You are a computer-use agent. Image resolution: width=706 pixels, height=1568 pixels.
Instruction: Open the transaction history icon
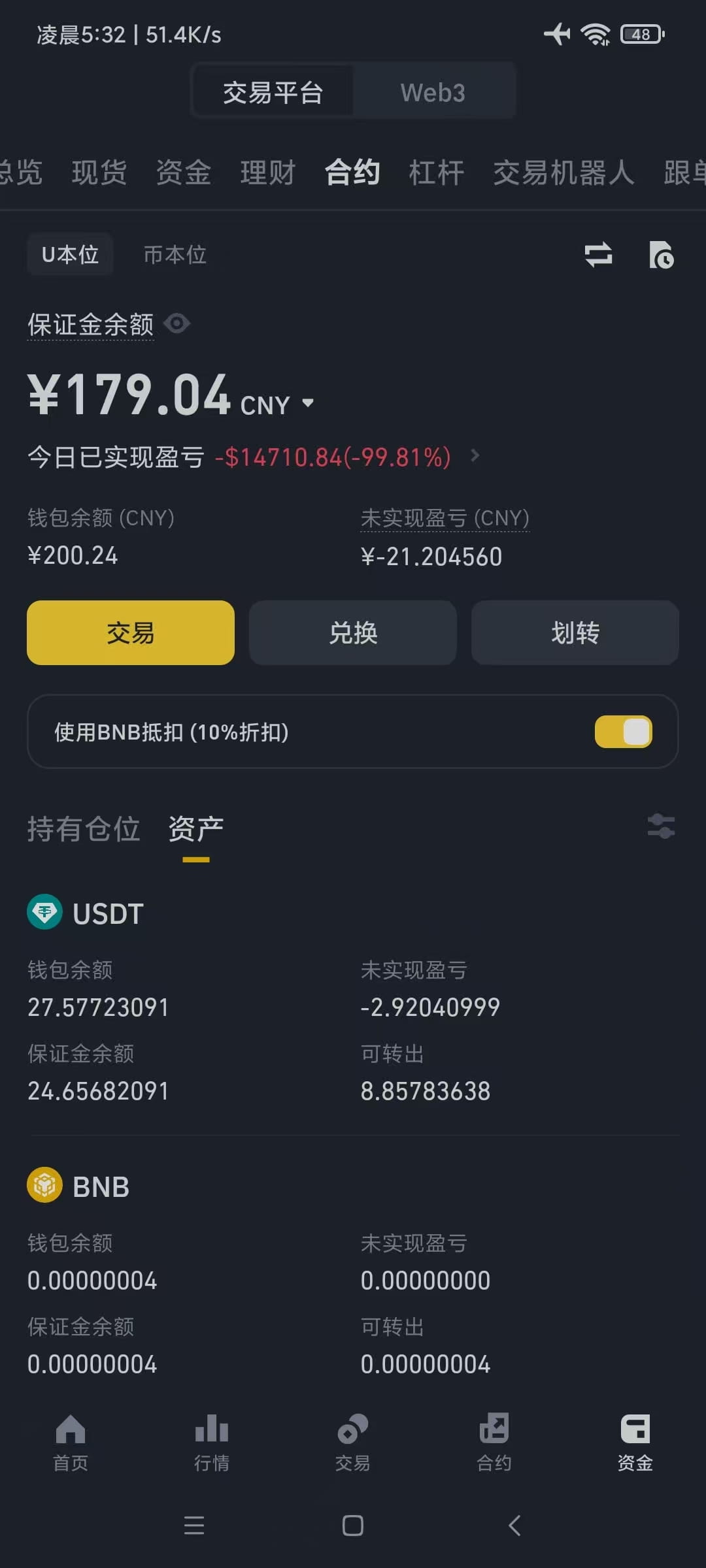[661, 255]
